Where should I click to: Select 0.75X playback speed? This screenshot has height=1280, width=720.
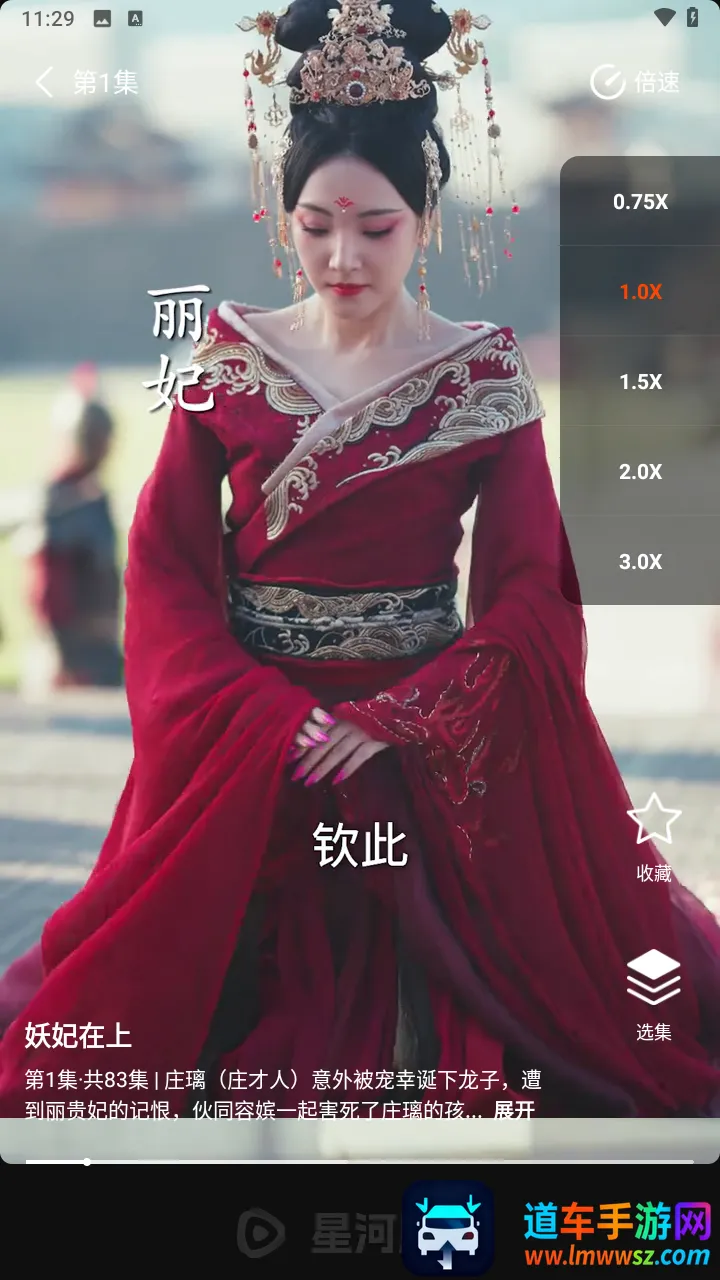(x=640, y=202)
